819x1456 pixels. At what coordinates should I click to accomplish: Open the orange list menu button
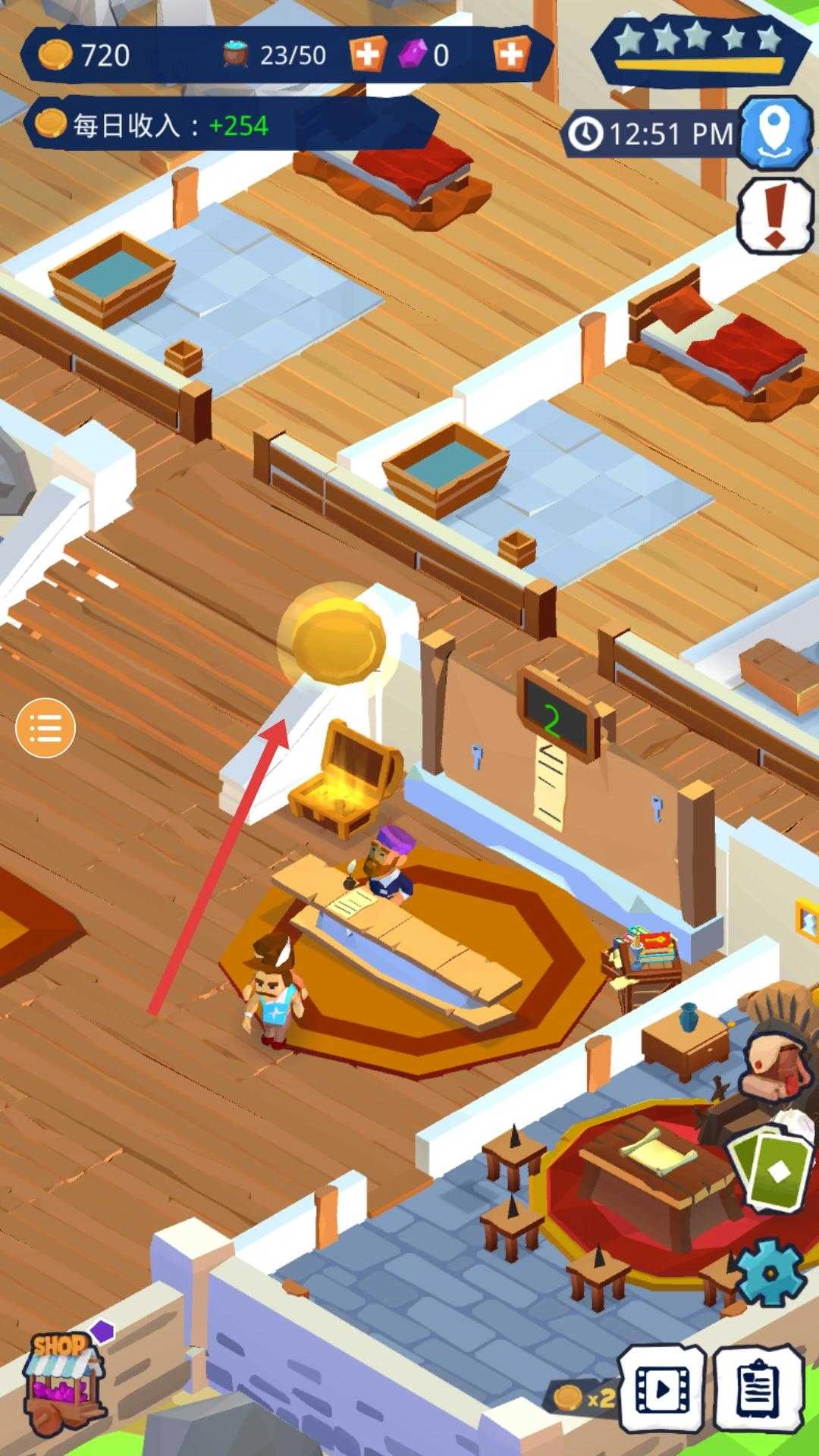45,727
